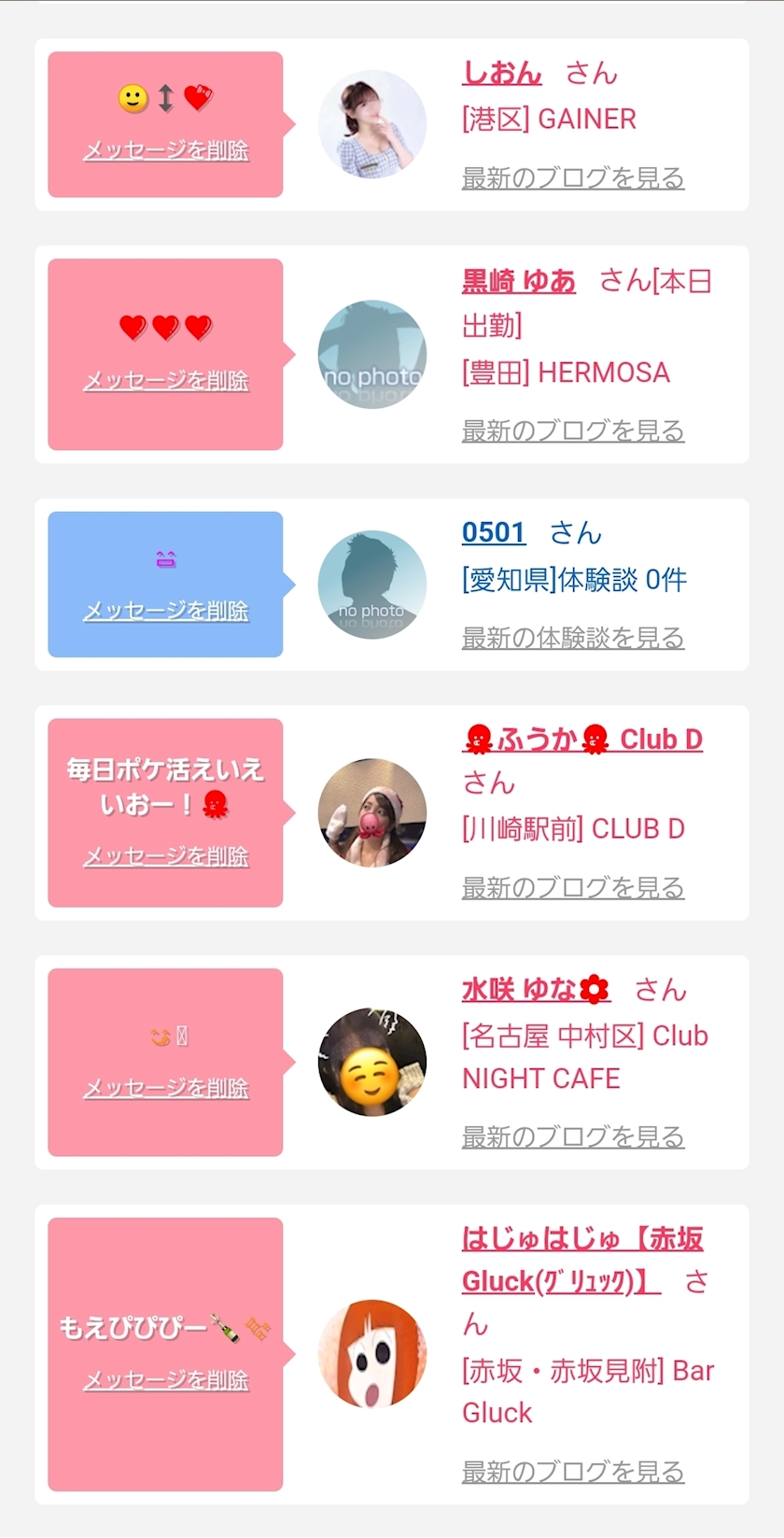Delete the message sent to 黒崎 ゆあ
The height and width of the screenshot is (1538, 784).
point(166,381)
